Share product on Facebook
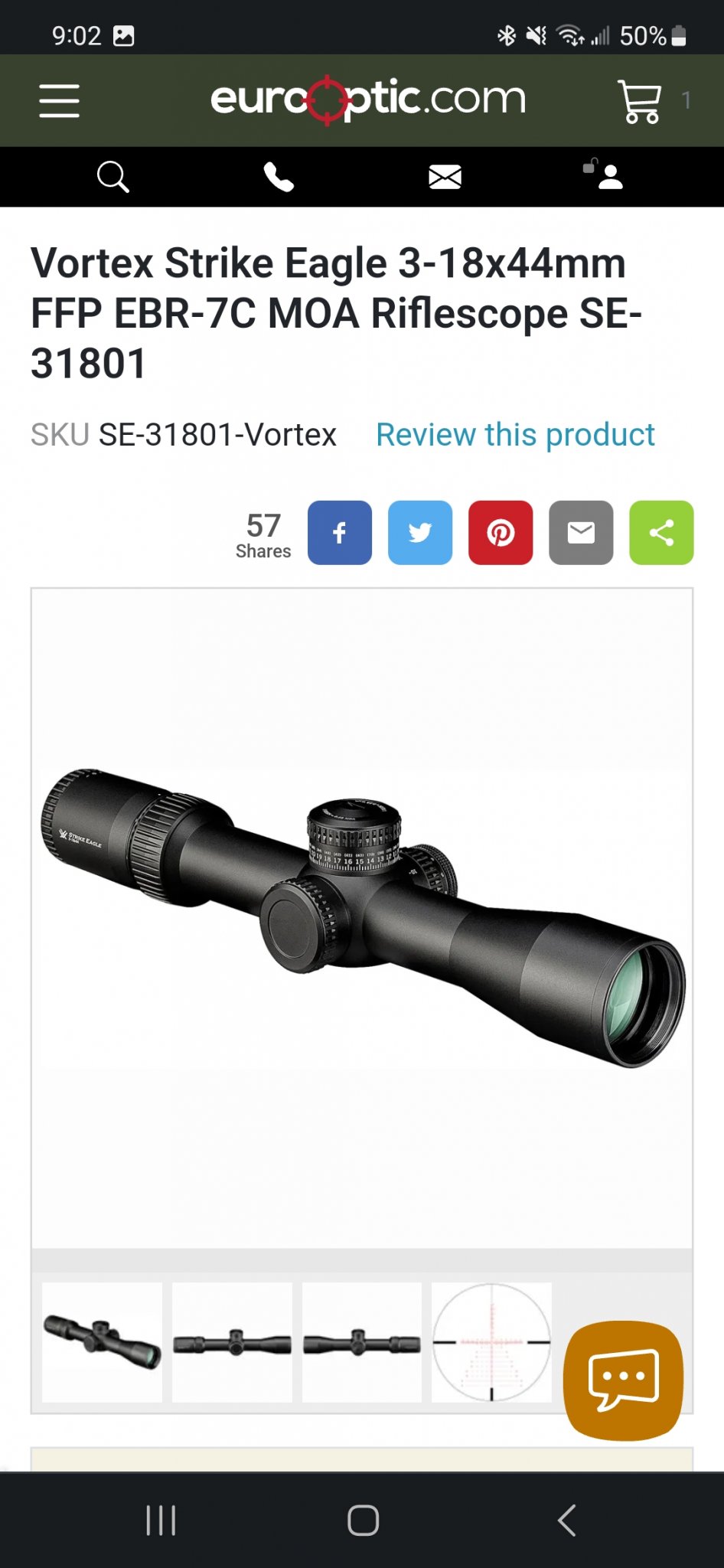The image size is (724, 1568). tap(340, 533)
